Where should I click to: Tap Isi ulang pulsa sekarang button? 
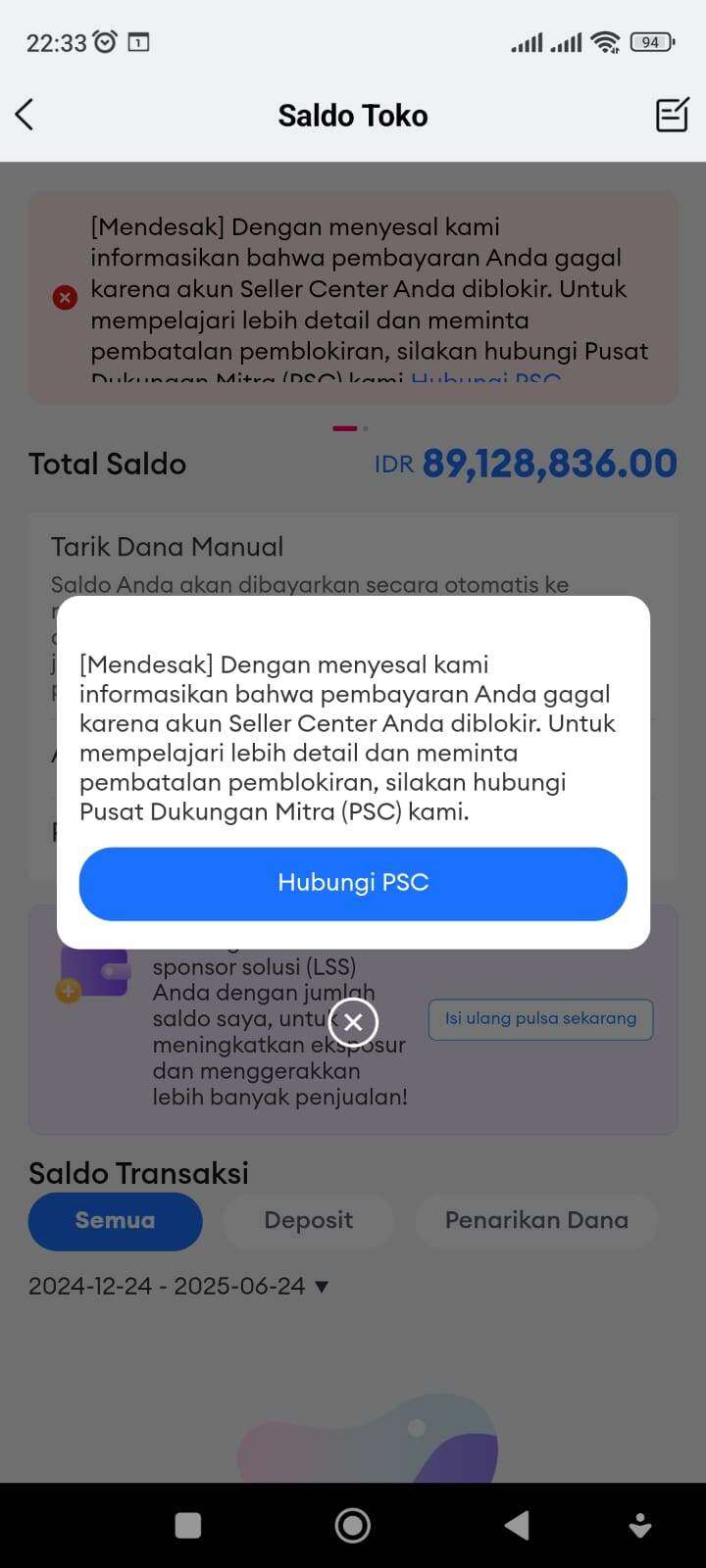click(x=540, y=1019)
